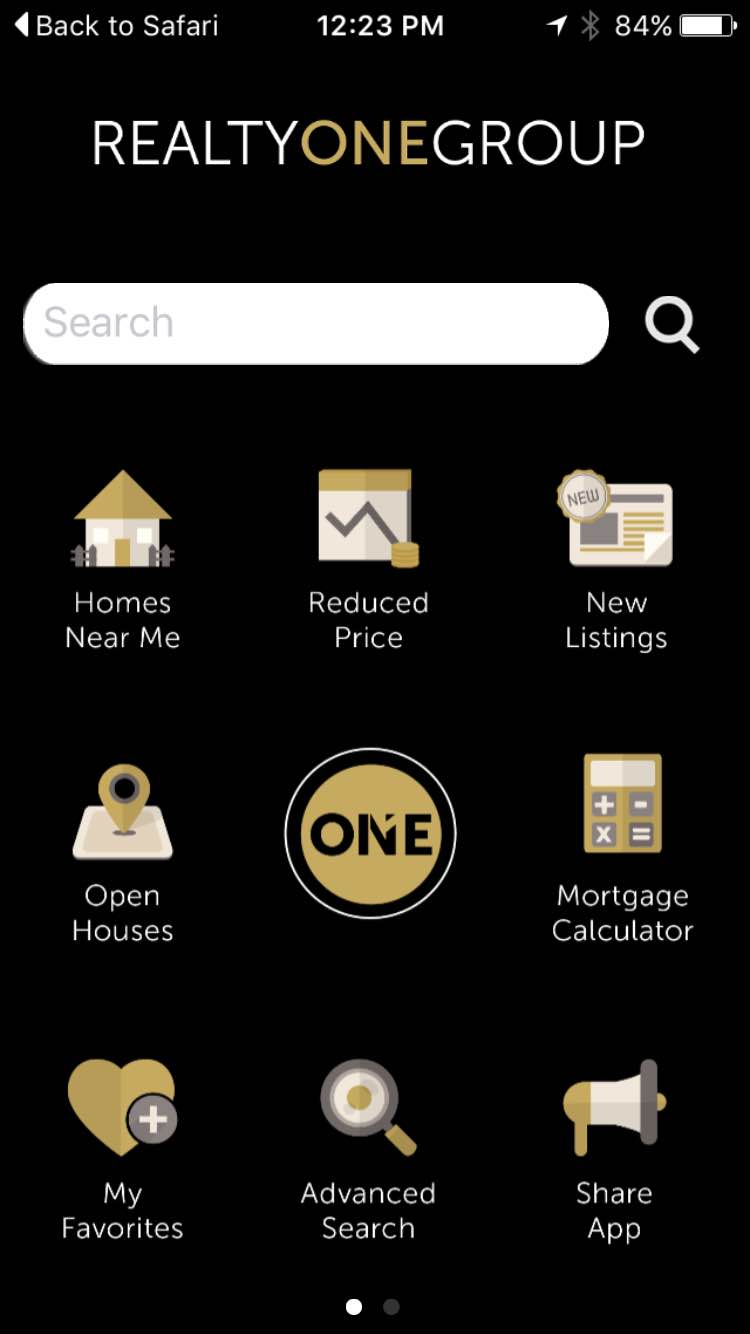
Task: Browse New Listings
Action: click(x=616, y=560)
